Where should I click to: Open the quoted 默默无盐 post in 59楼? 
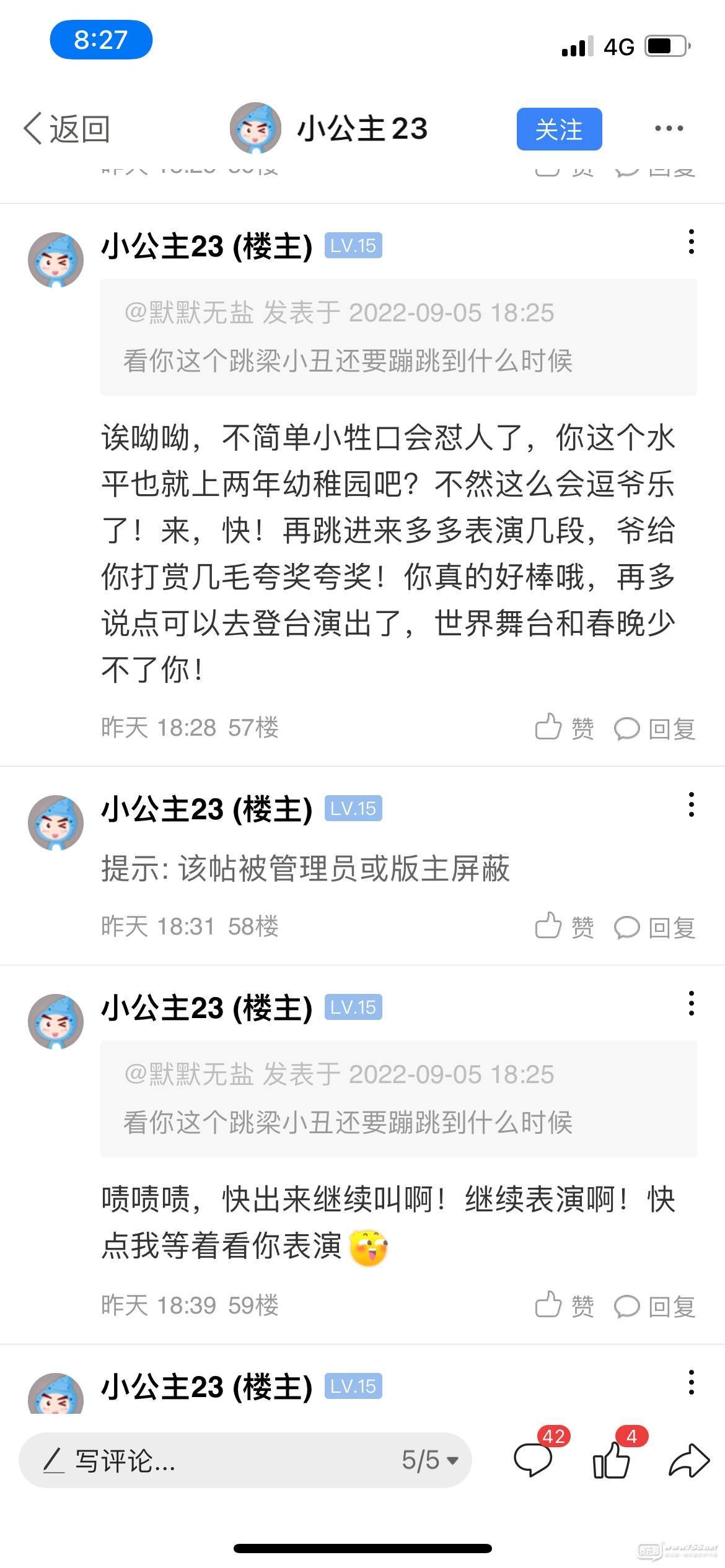click(398, 1098)
